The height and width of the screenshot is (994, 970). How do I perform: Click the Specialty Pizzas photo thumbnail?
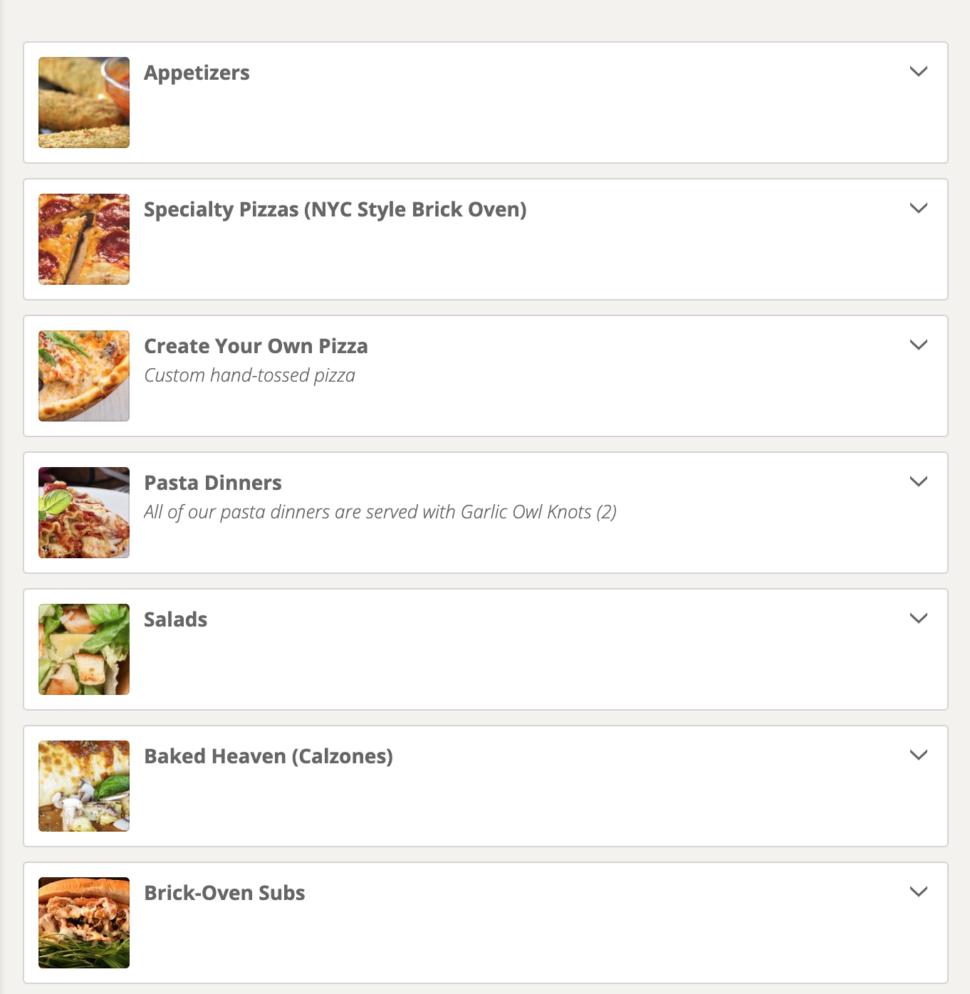[x=83, y=239]
